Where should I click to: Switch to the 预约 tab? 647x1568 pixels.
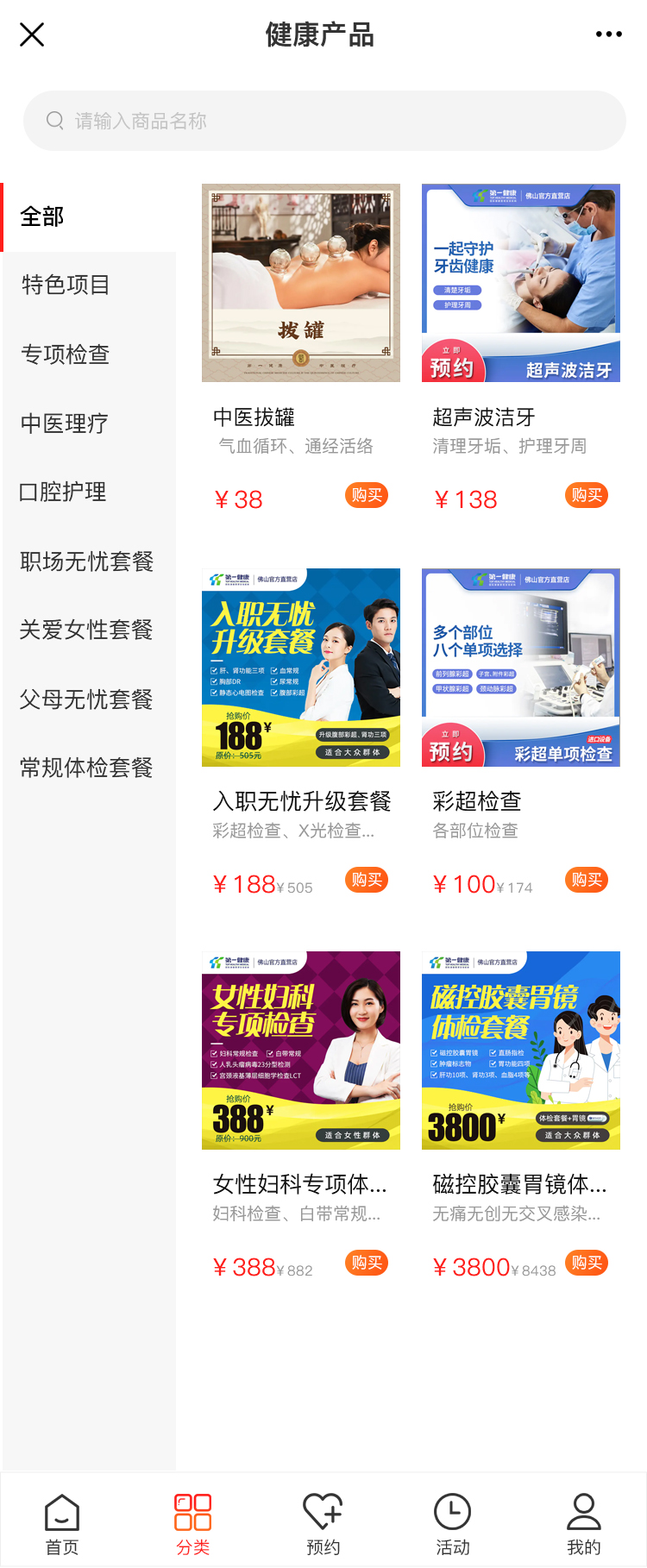(323, 1524)
